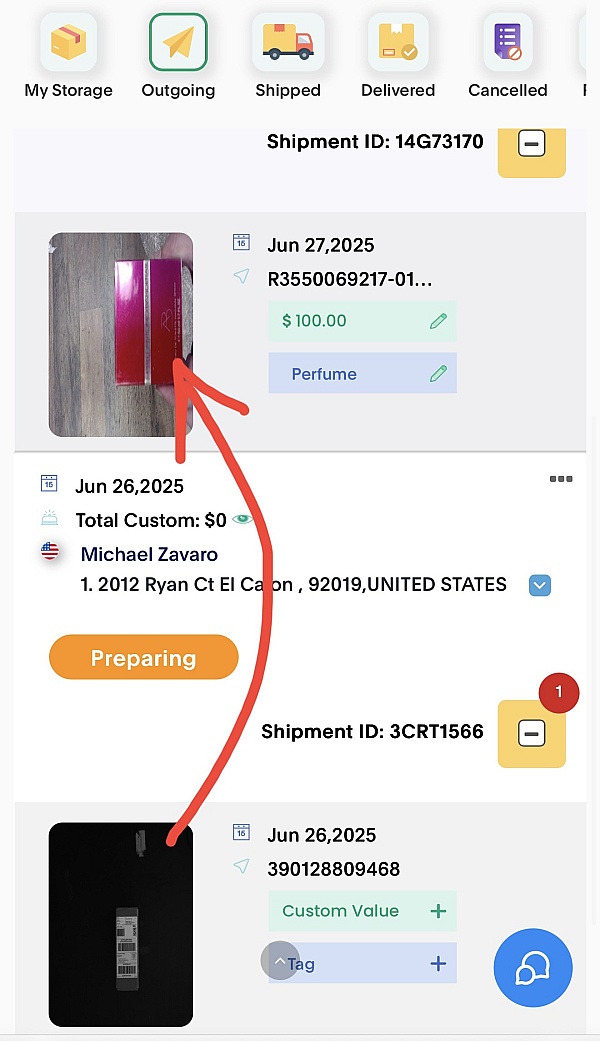The image size is (600, 1041).
Task: Open the support chat bubble
Action: click(x=533, y=968)
